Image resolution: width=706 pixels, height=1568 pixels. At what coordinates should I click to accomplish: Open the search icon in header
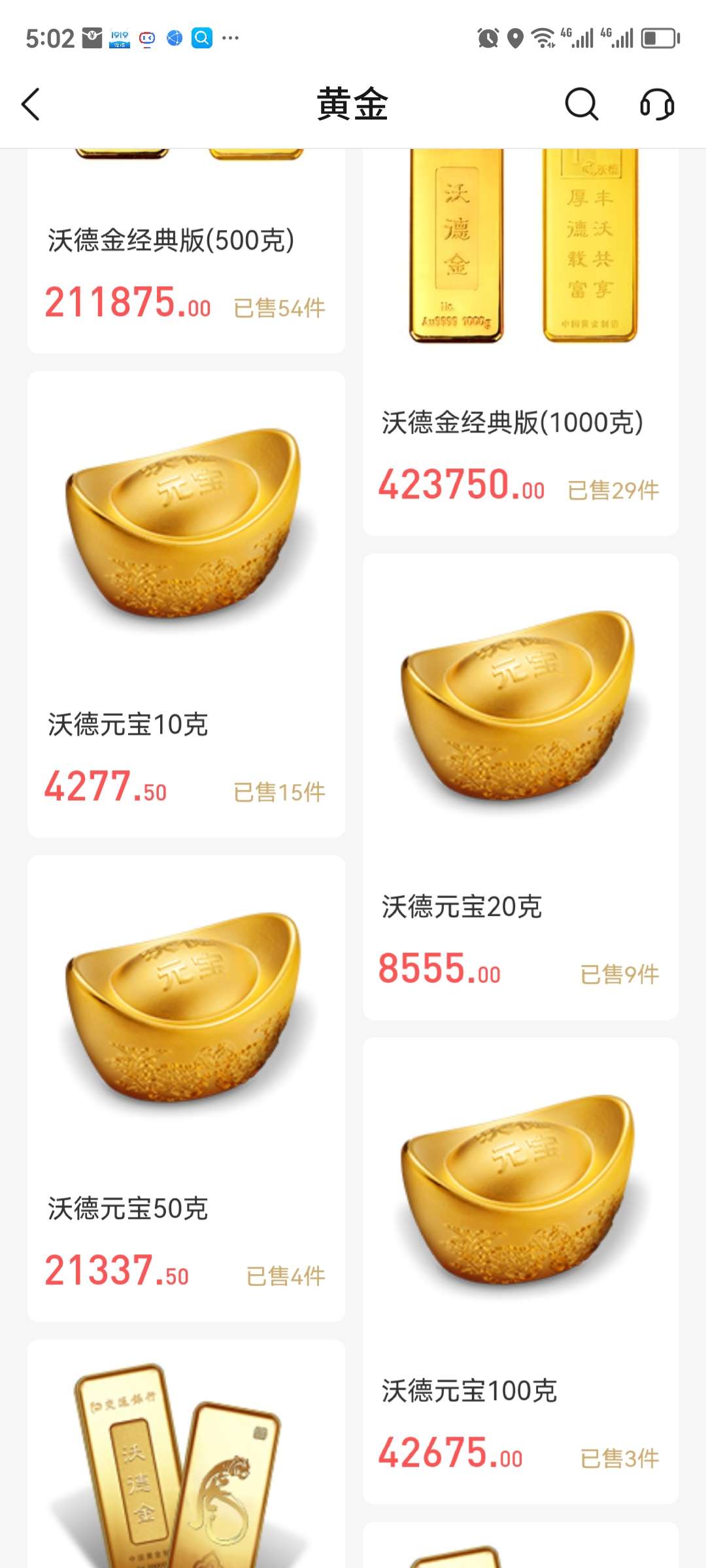pos(581,105)
